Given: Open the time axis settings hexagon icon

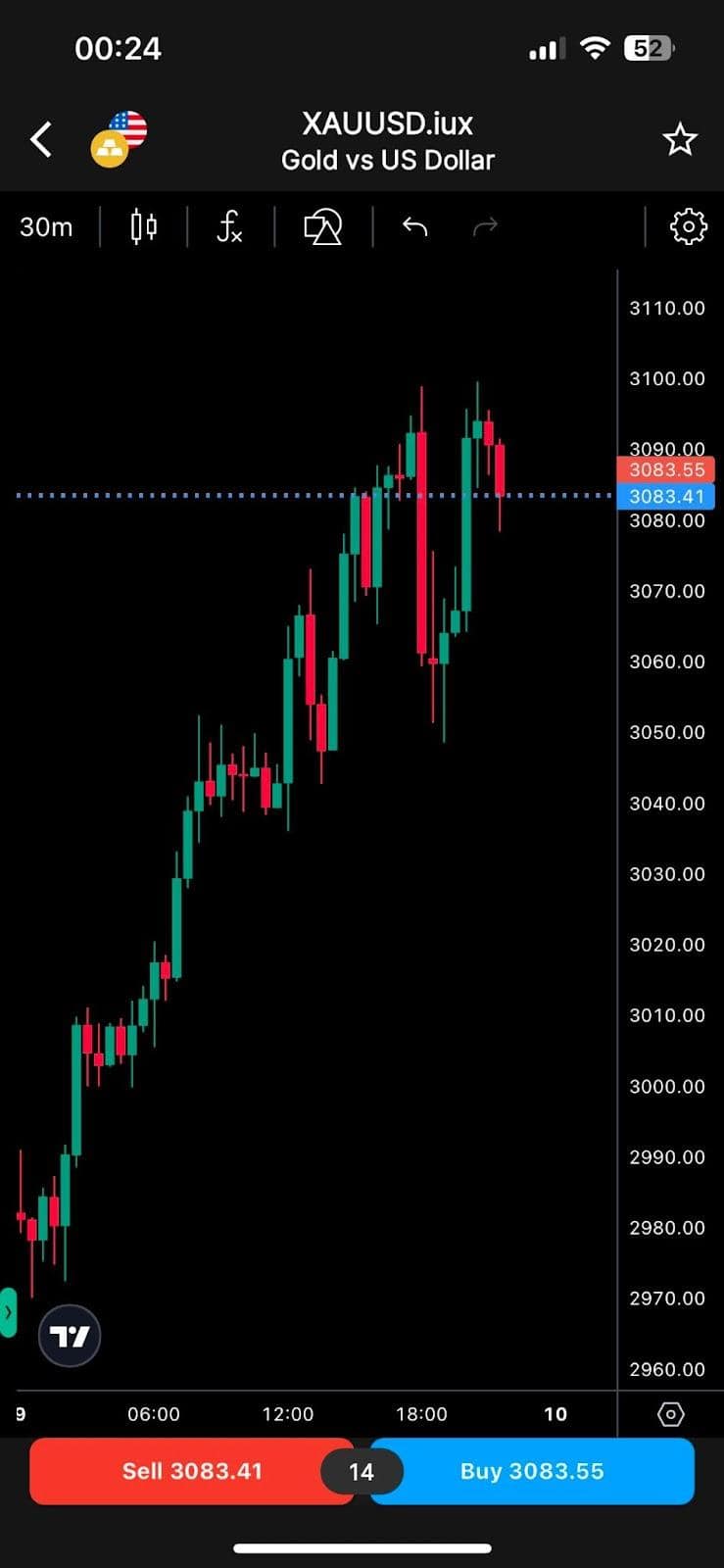Looking at the screenshot, I should pos(670,1414).
